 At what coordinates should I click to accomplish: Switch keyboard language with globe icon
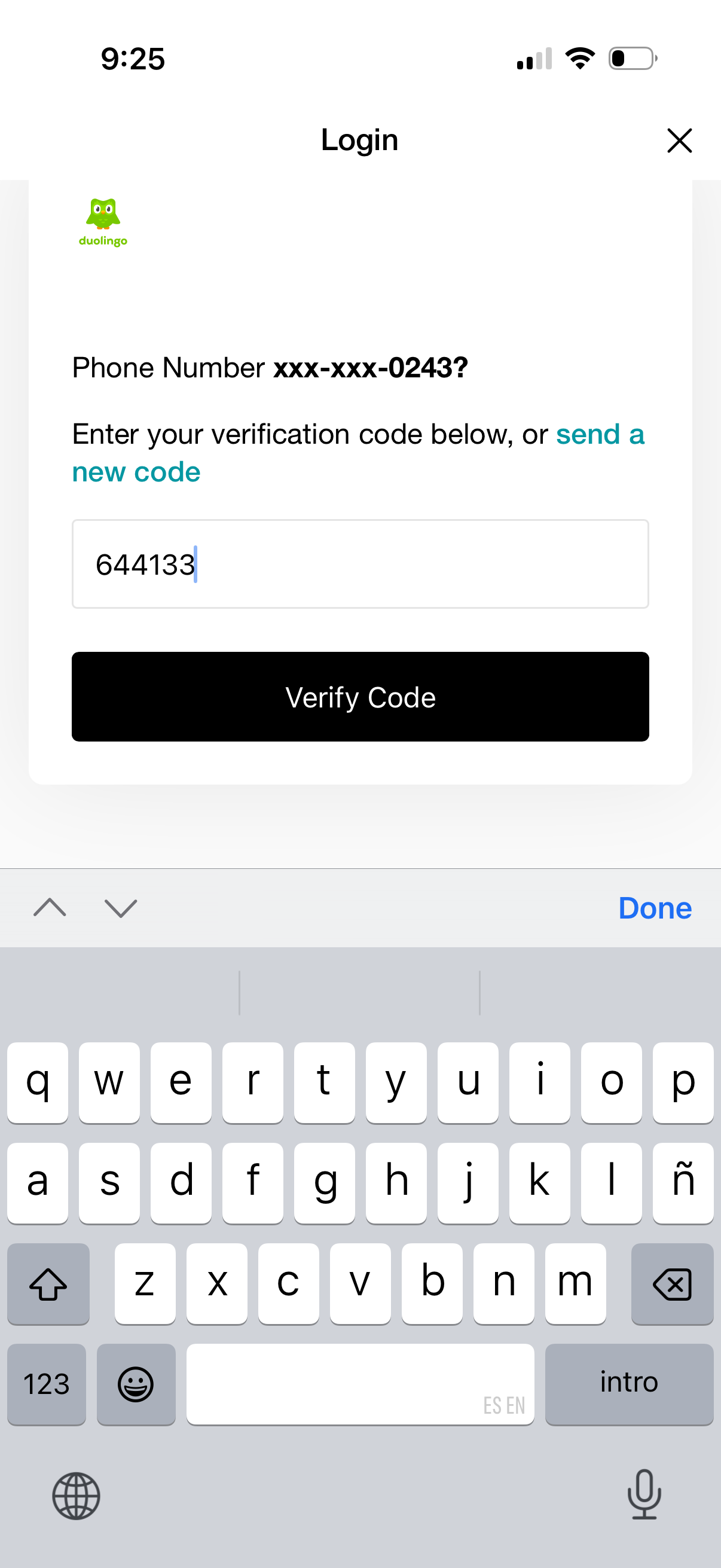pyautogui.click(x=76, y=1496)
